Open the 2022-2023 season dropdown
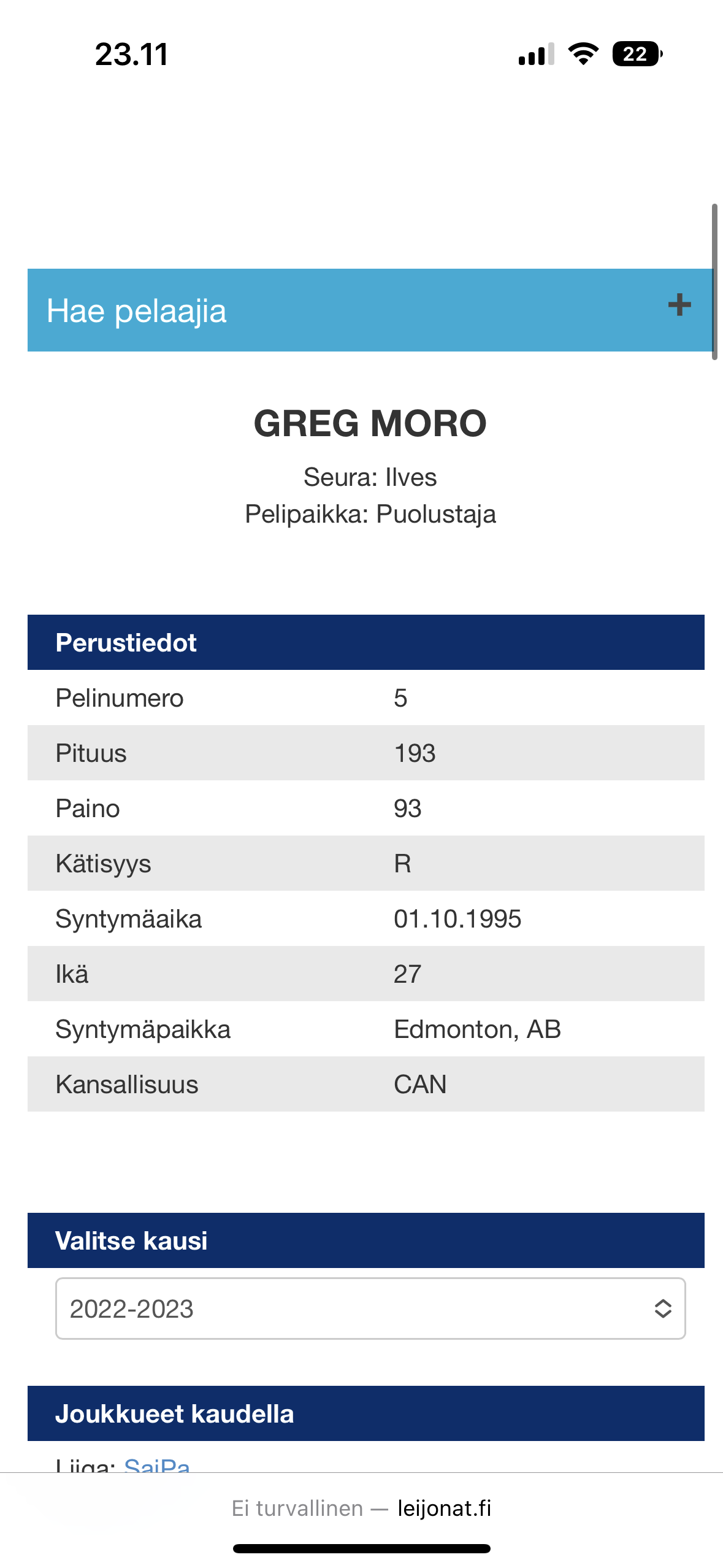This screenshot has height=1568, width=723. point(370,1309)
